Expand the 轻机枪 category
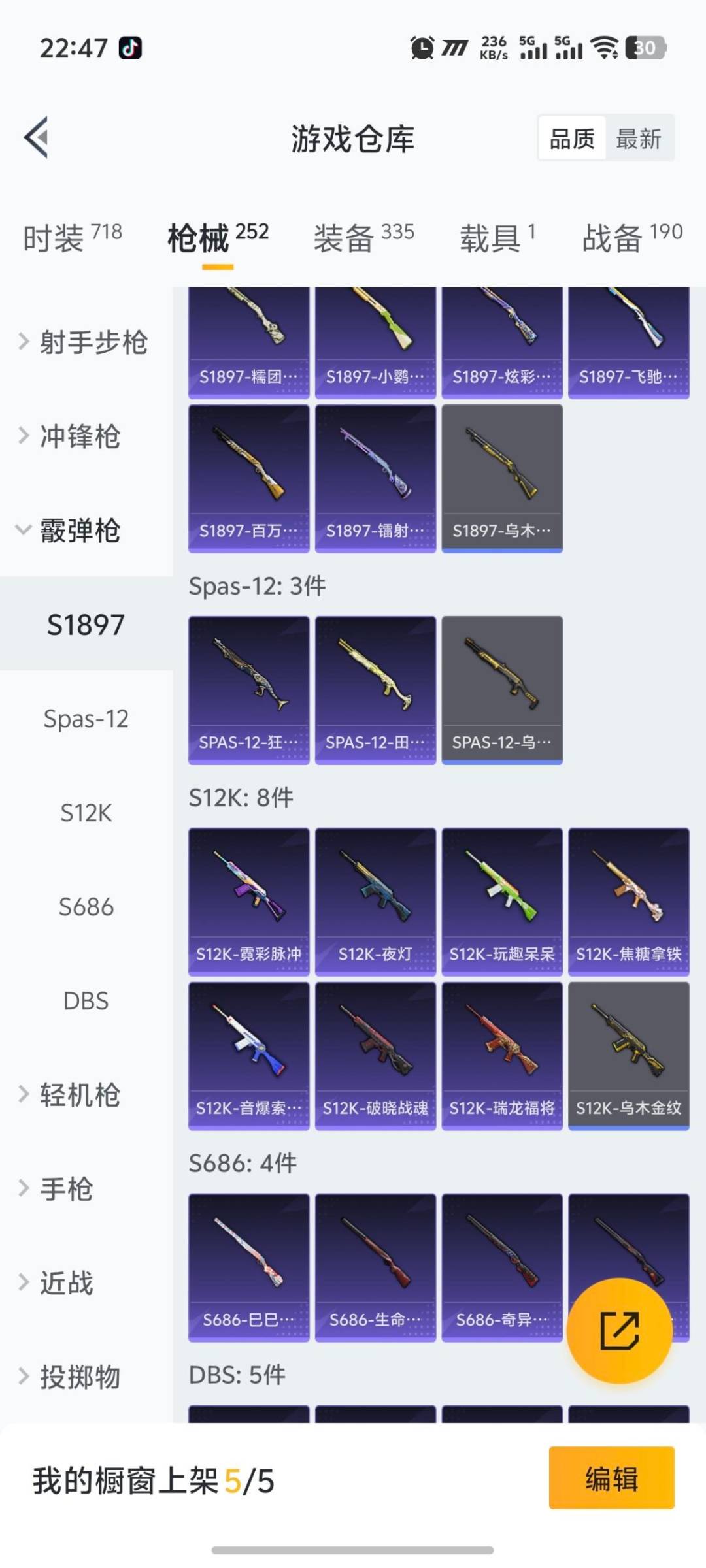This screenshot has width=706, height=1568. pos(78,1095)
